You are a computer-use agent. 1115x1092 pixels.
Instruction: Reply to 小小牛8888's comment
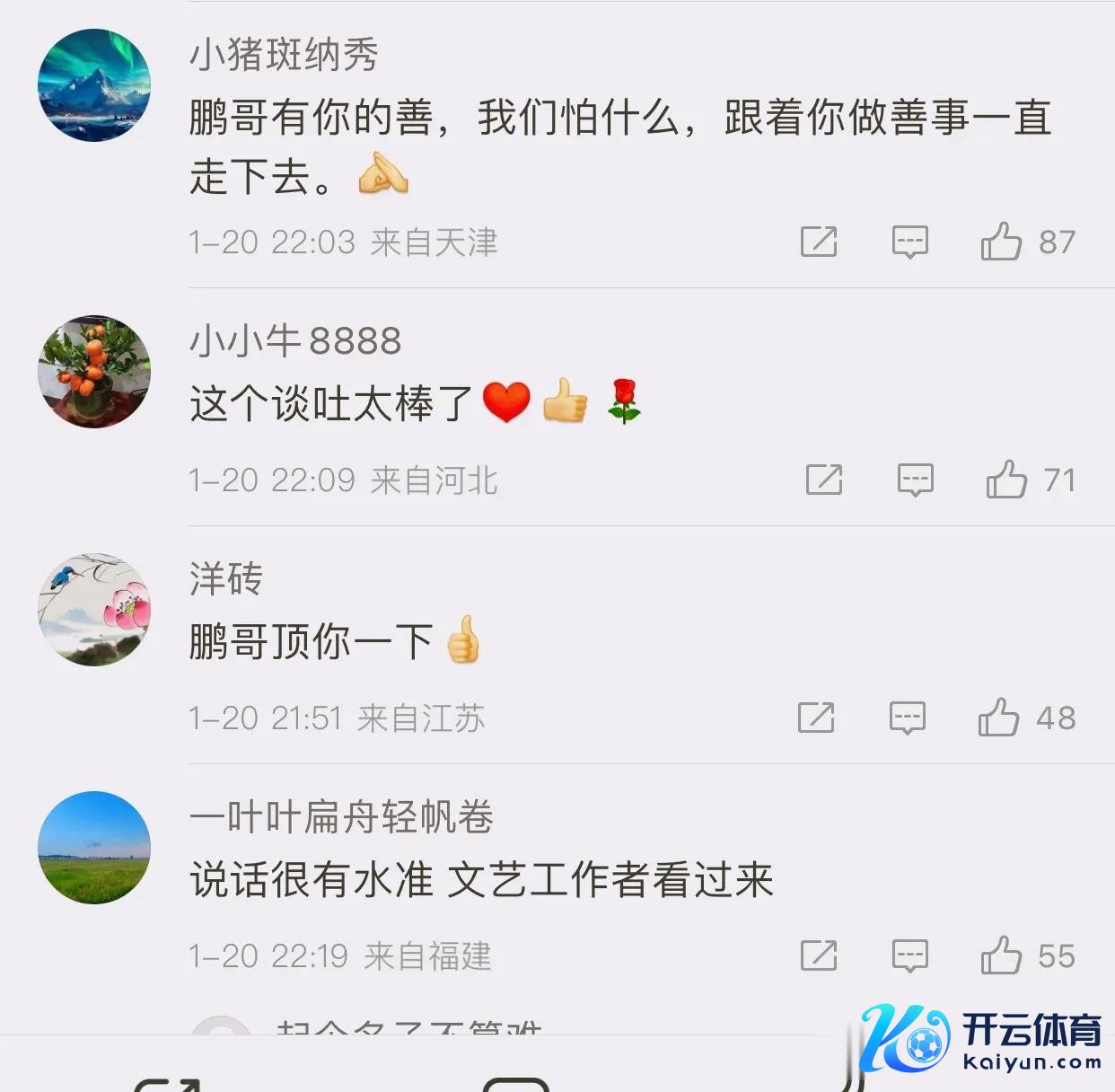click(915, 480)
